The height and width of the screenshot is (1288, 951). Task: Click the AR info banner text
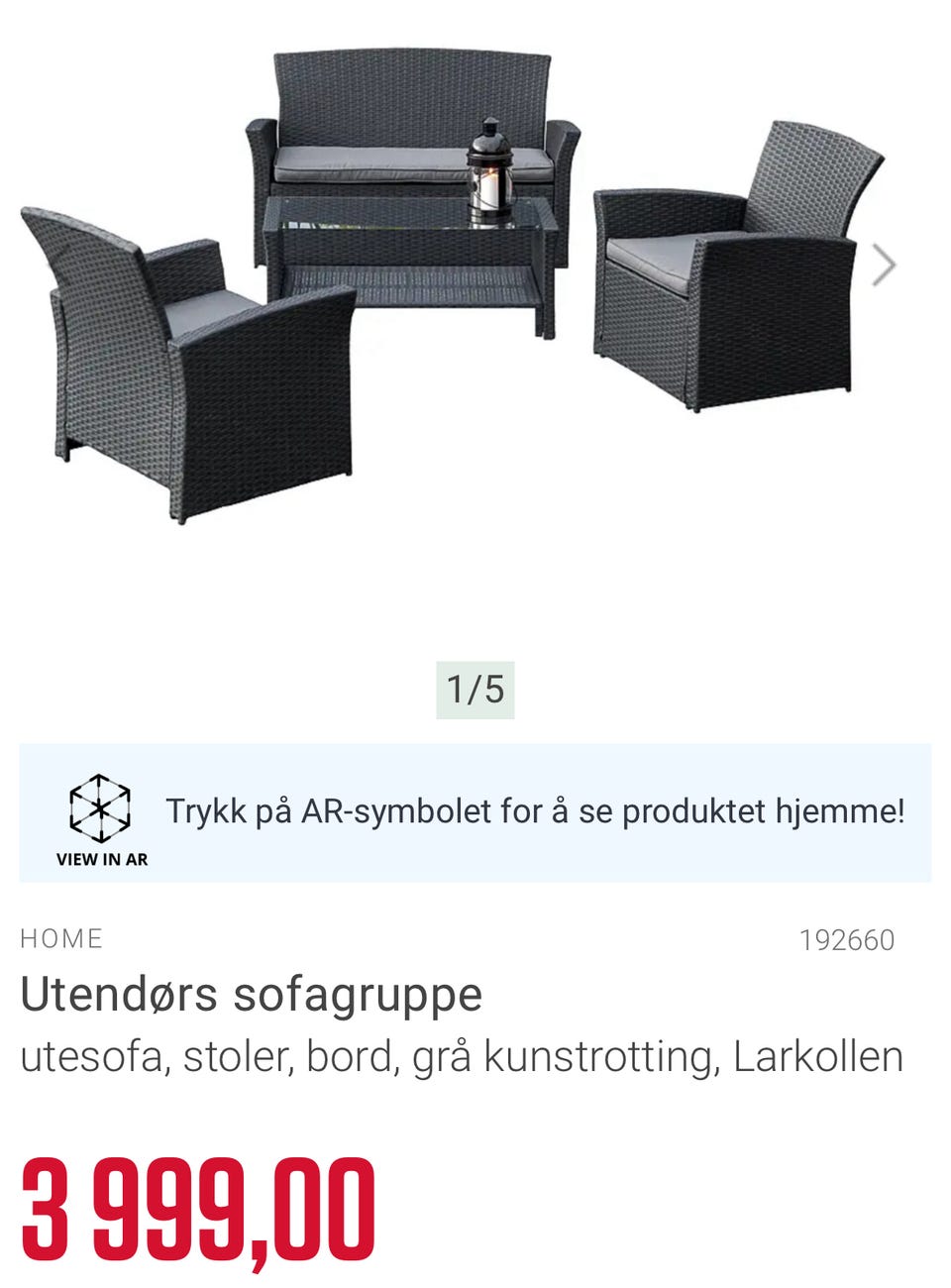point(536,811)
